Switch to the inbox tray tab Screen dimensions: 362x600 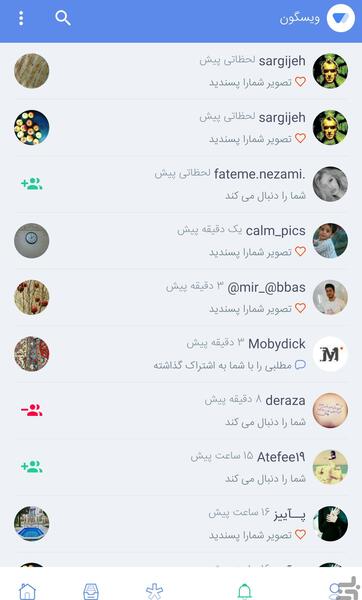point(91,591)
